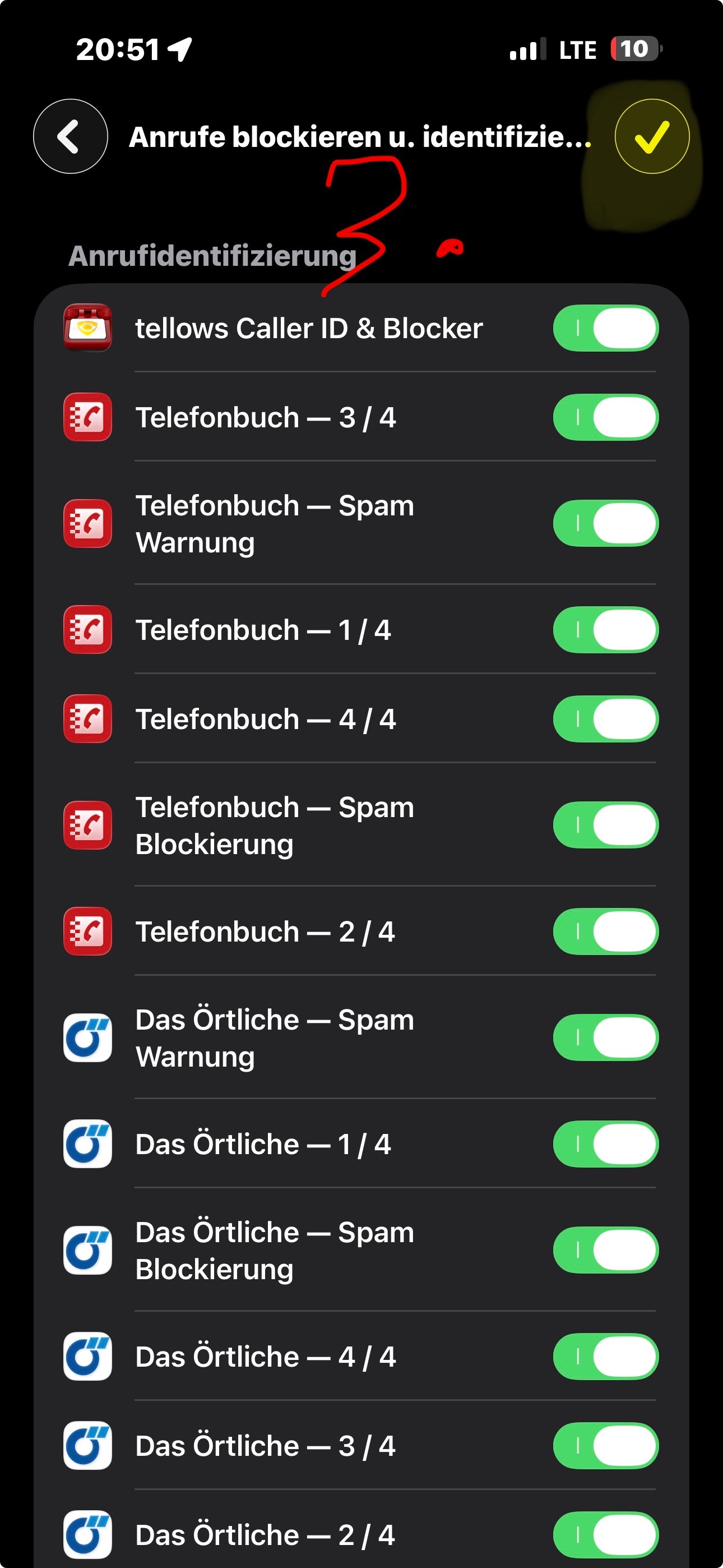Disable the Telefonbuch — 4 / 4 switch

(605, 719)
